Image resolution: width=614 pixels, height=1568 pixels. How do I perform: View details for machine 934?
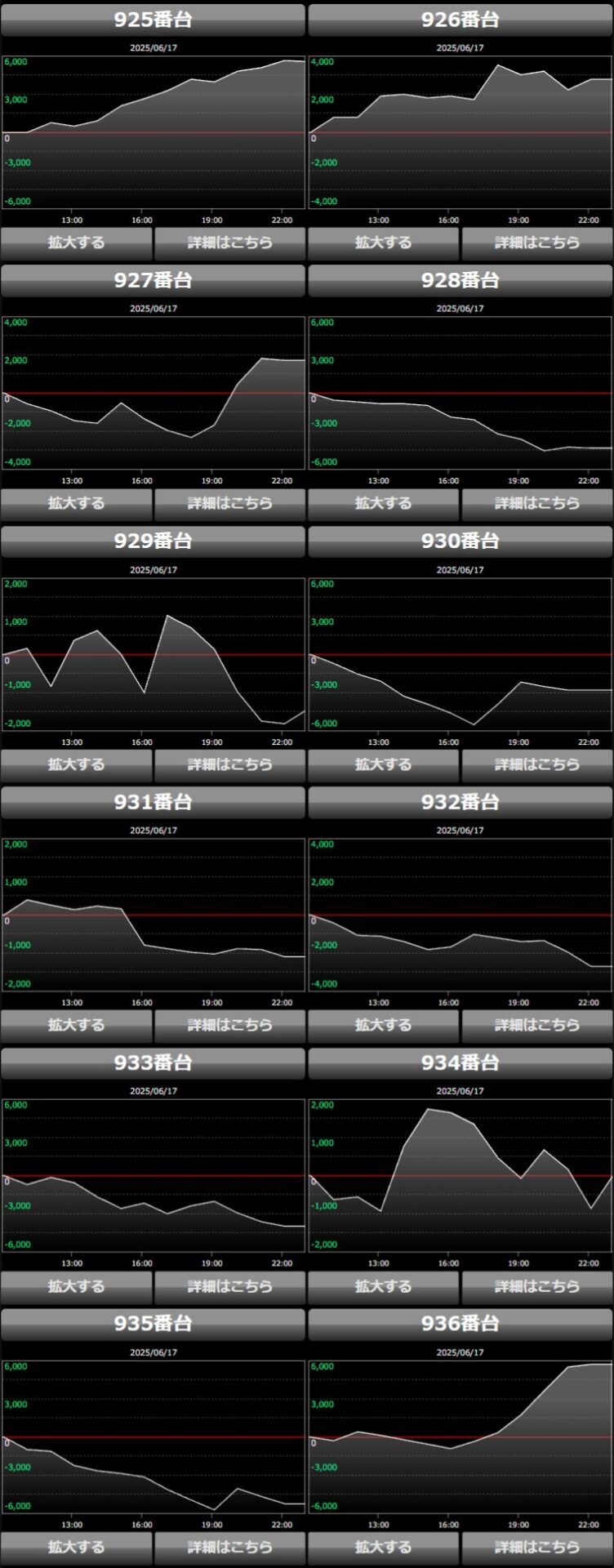pos(536,1286)
